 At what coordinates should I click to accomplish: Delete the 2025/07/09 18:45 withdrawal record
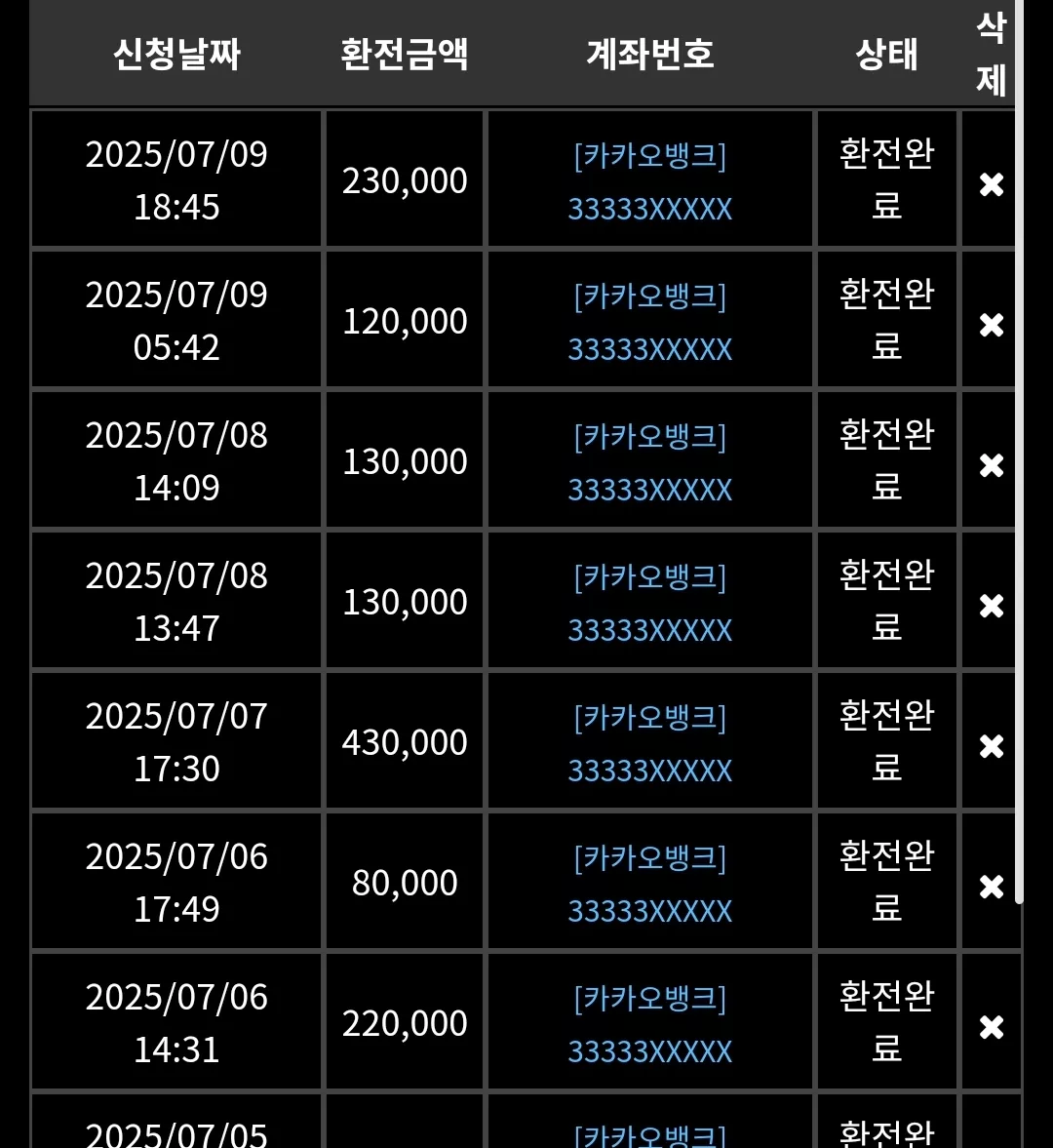(992, 184)
